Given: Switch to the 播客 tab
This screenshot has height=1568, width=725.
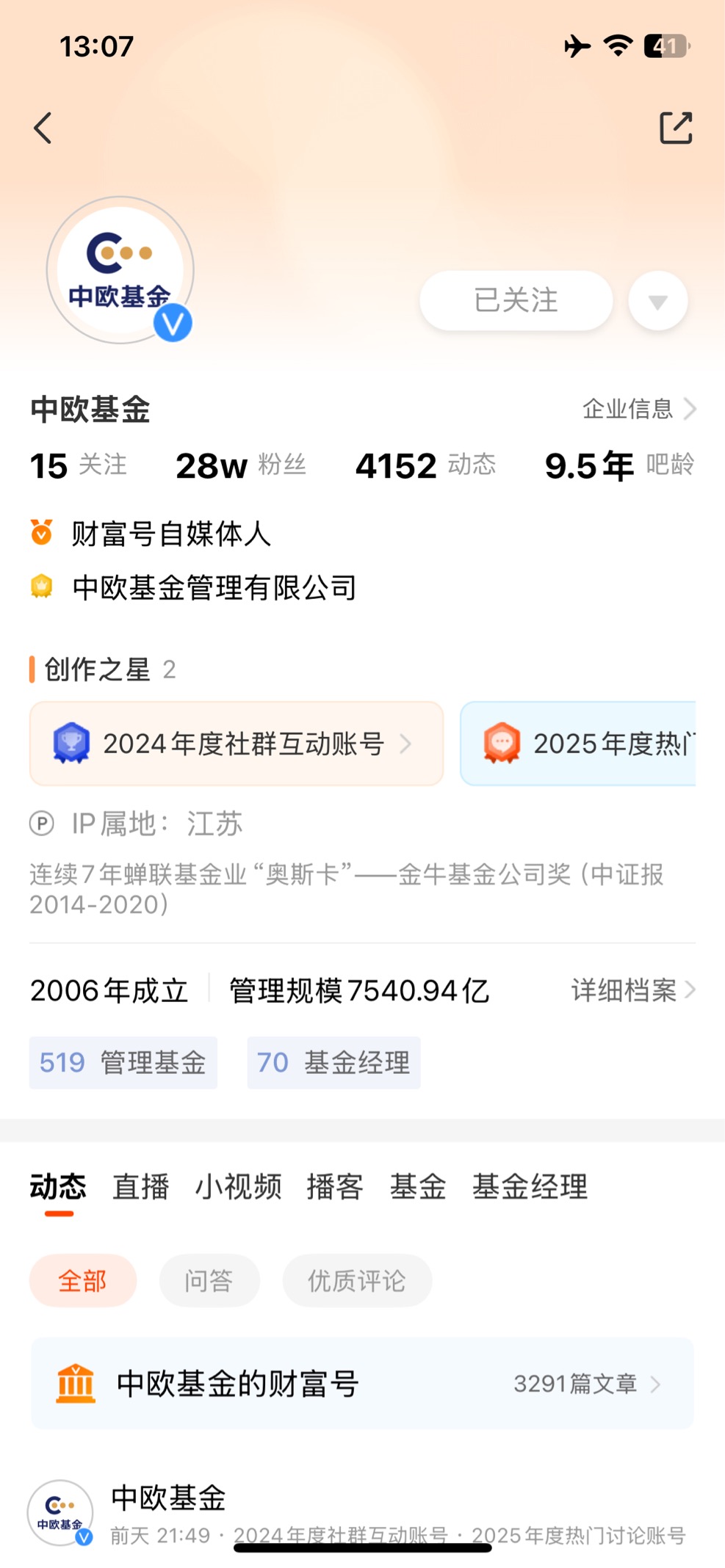Looking at the screenshot, I should pyautogui.click(x=335, y=1187).
